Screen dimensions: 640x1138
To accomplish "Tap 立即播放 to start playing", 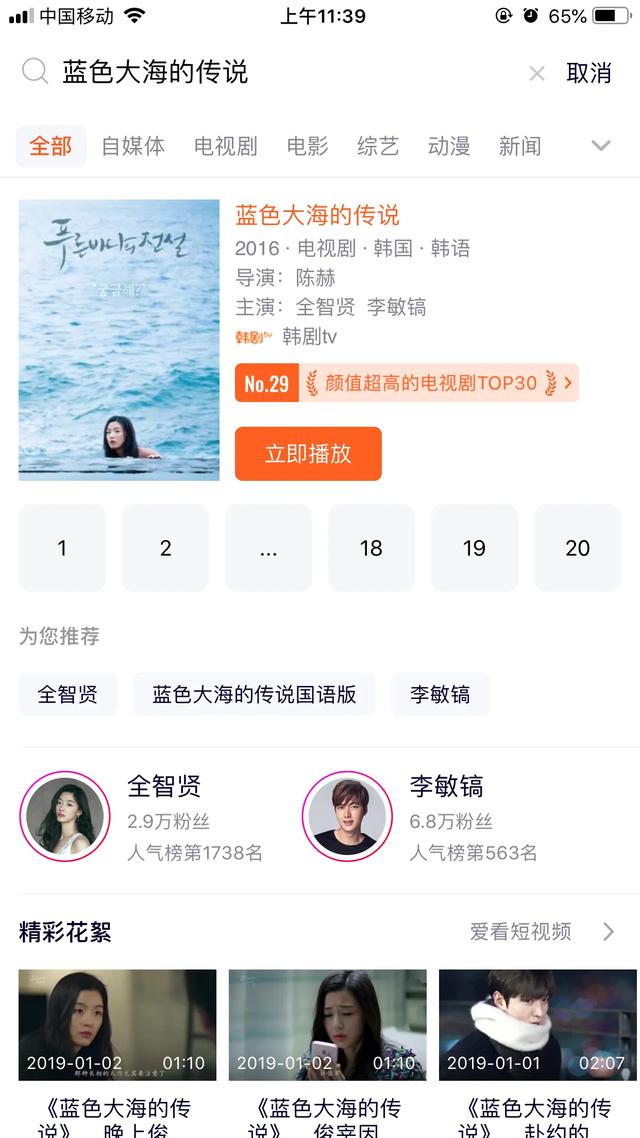I will [308, 453].
